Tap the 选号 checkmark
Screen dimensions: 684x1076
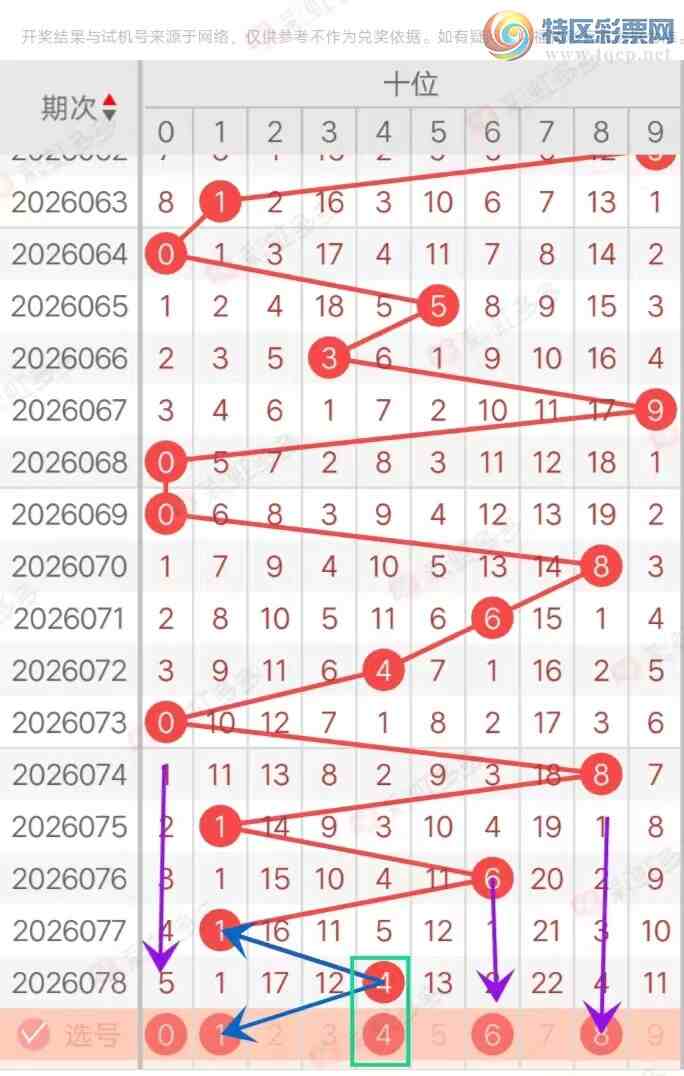[x=34, y=1035]
